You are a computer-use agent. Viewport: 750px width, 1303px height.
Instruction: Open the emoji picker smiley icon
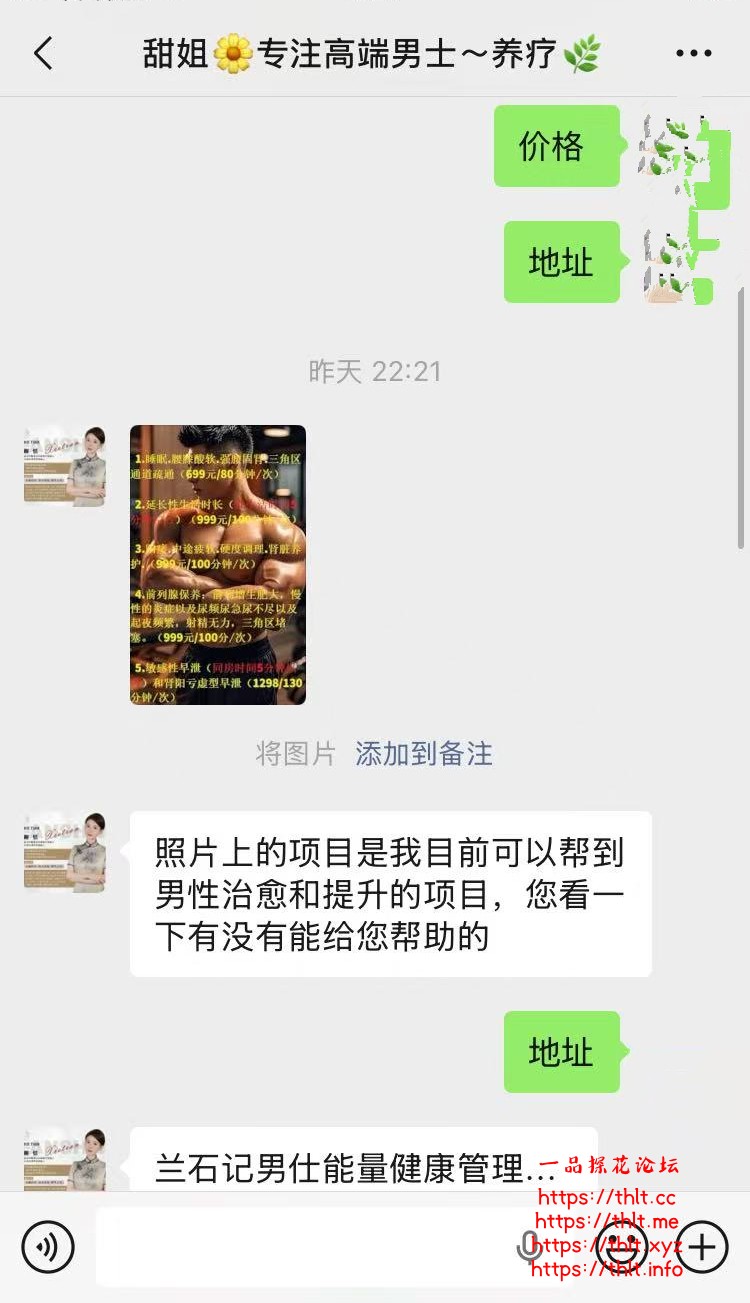[x=621, y=1247]
